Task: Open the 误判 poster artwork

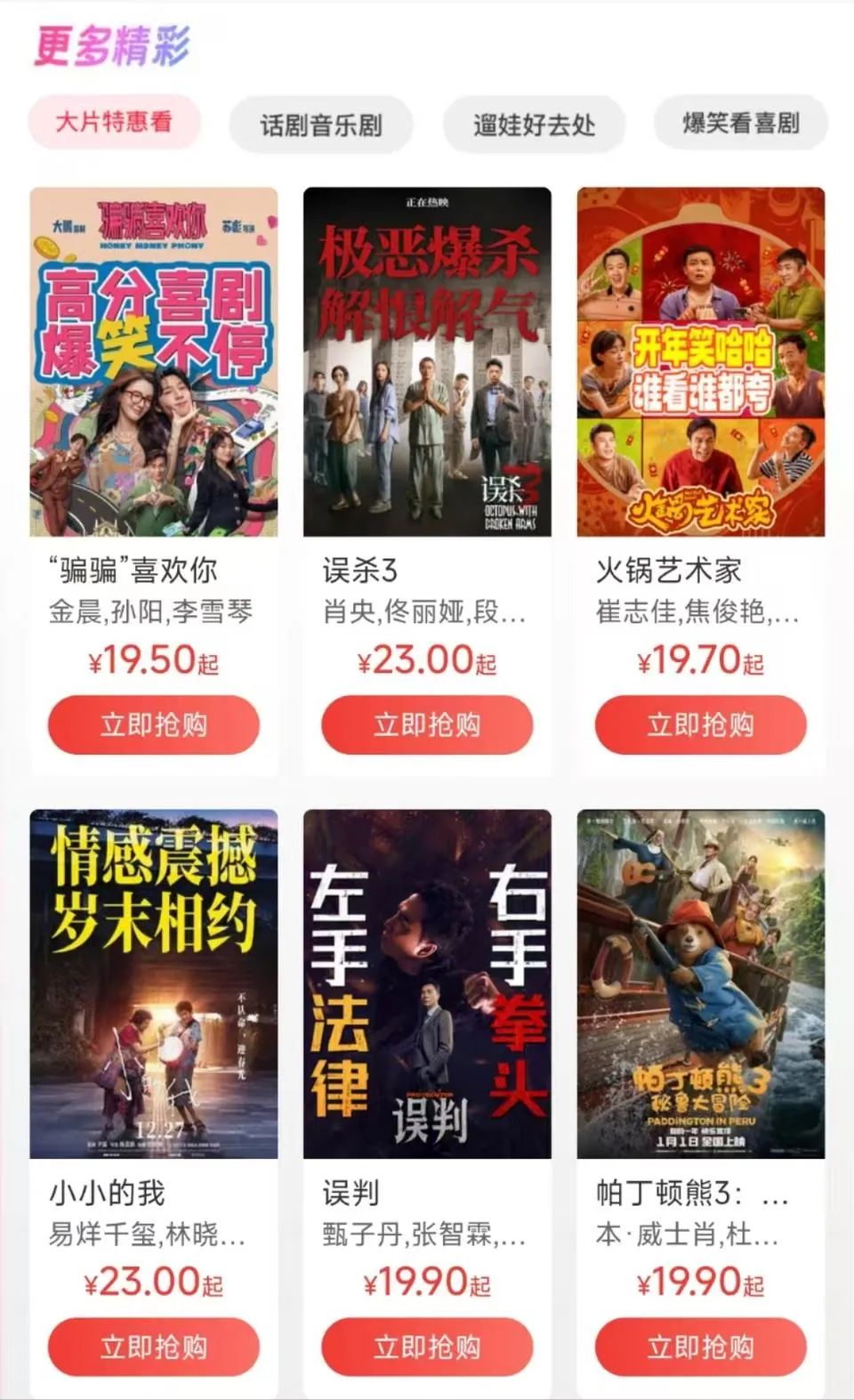Action: 425,983
